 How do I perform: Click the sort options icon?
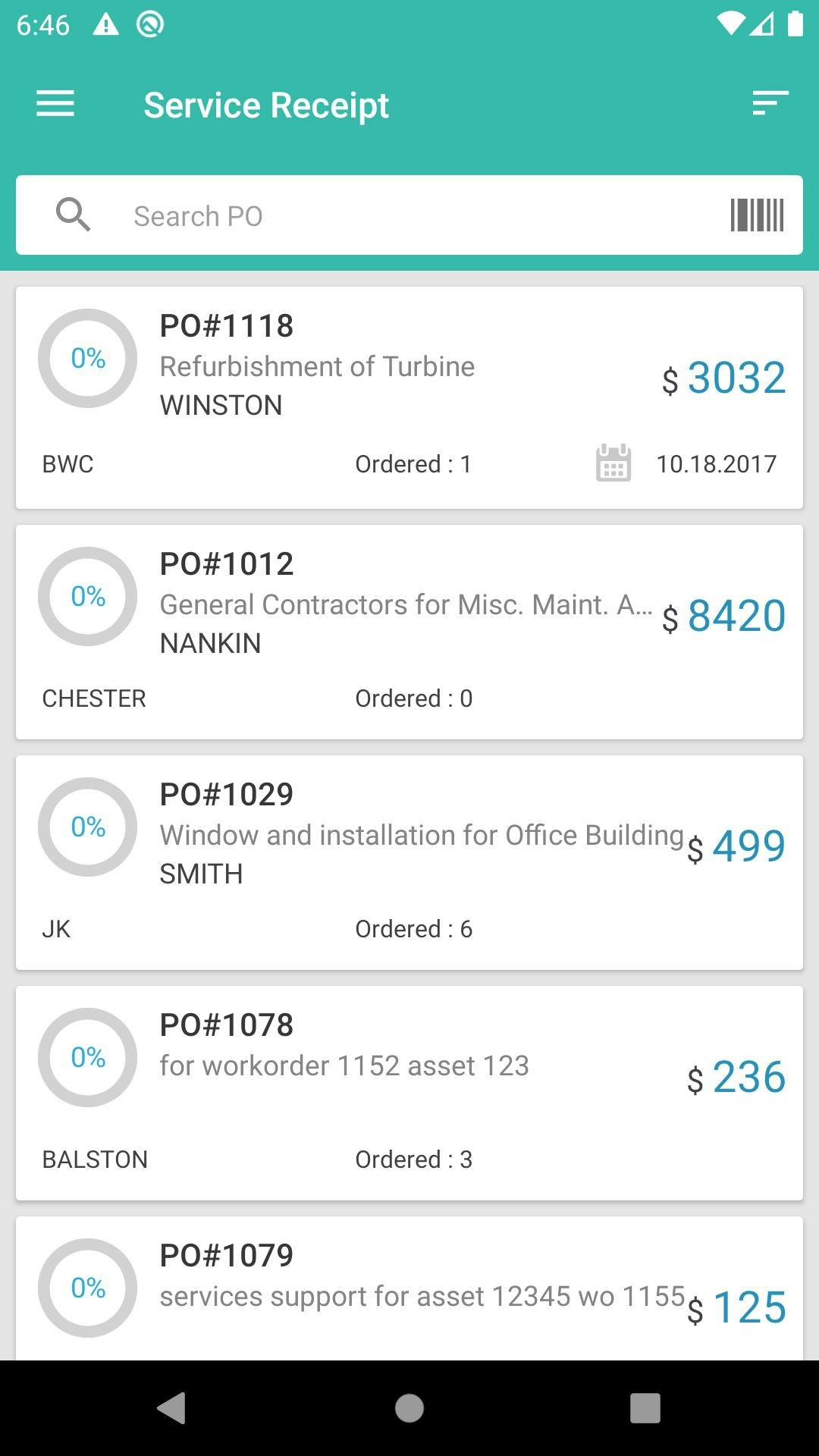pos(768,103)
